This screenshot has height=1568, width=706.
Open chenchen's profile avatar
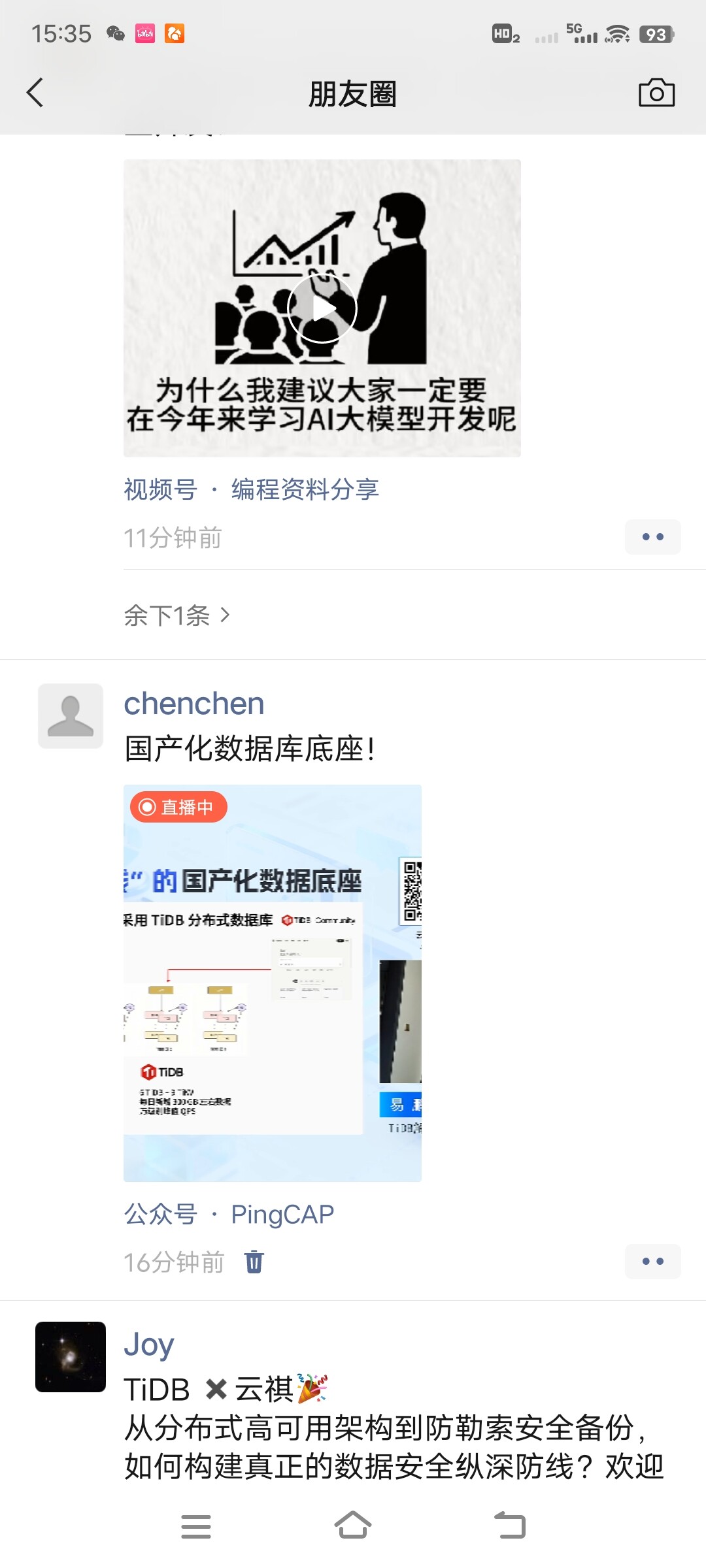pyautogui.click(x=71, y=716)
